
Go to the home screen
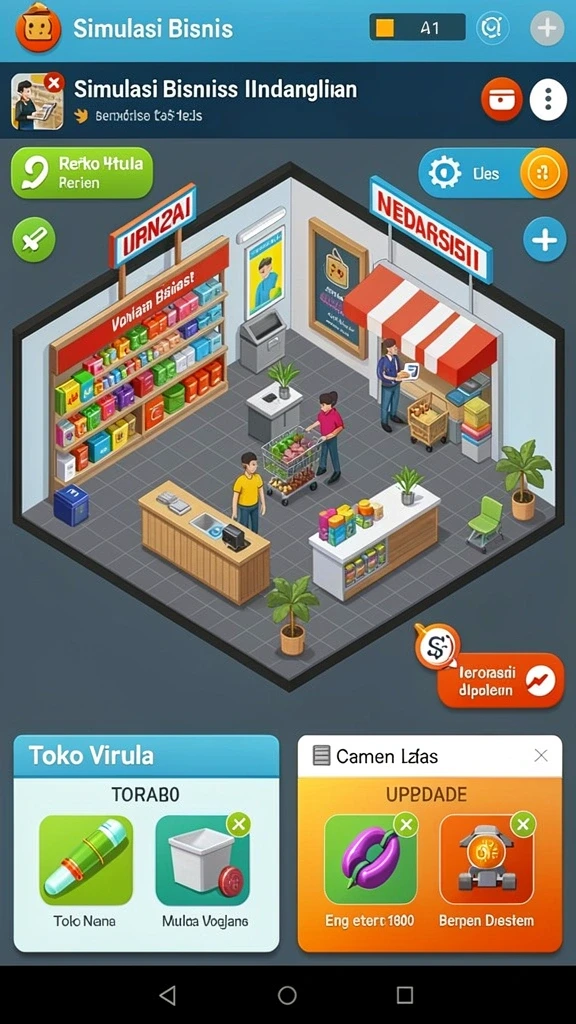pos(287,995)
